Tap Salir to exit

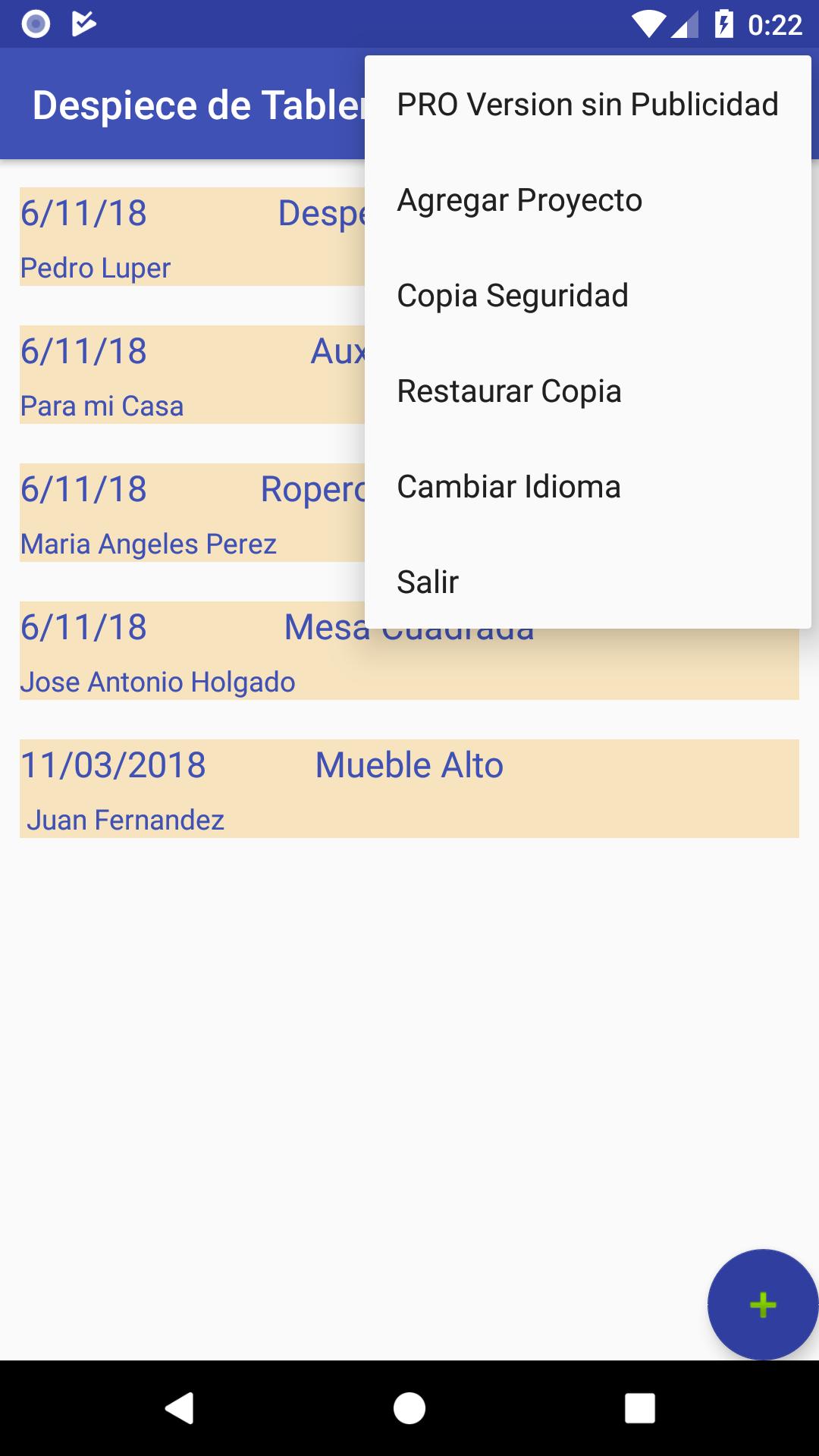point(588,582)
